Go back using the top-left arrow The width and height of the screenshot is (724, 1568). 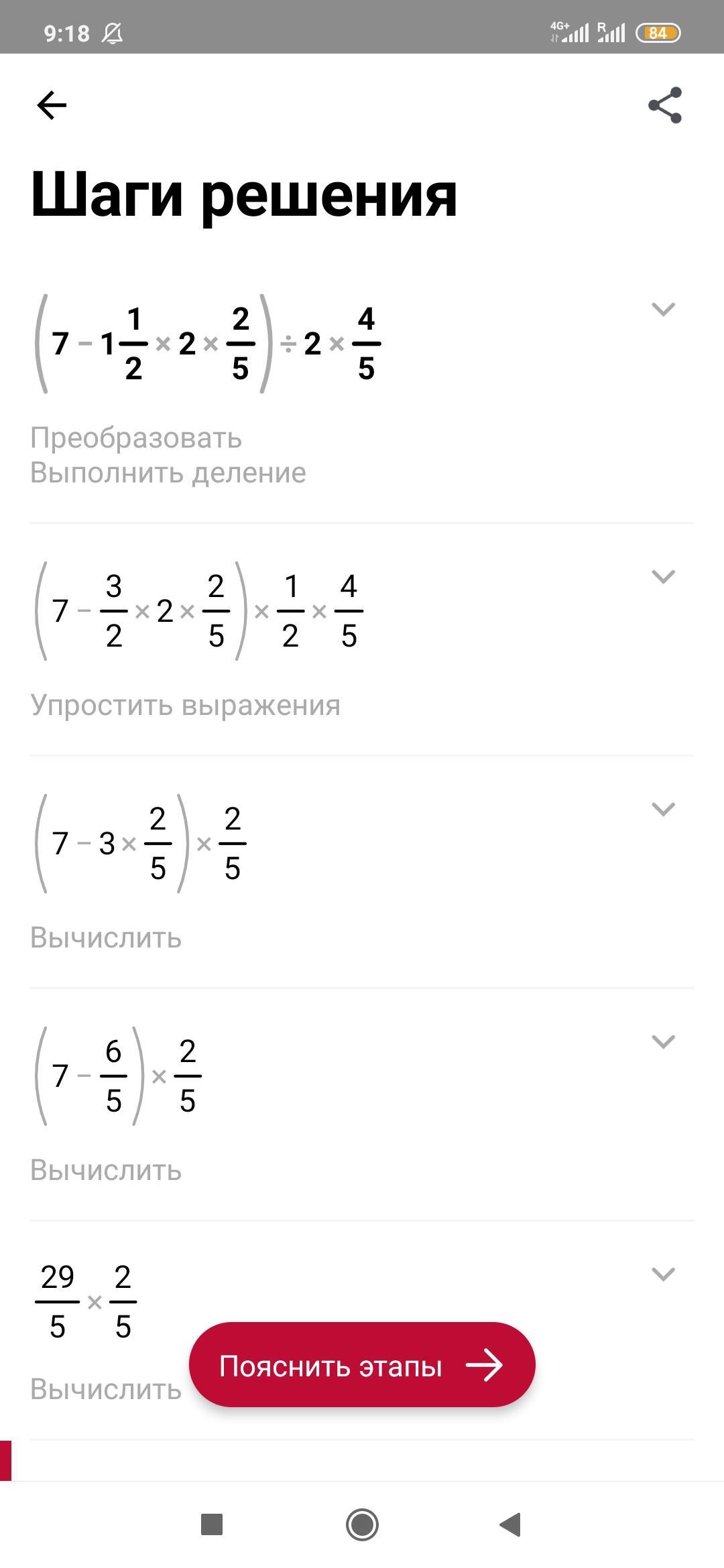(x=52, y=105)
